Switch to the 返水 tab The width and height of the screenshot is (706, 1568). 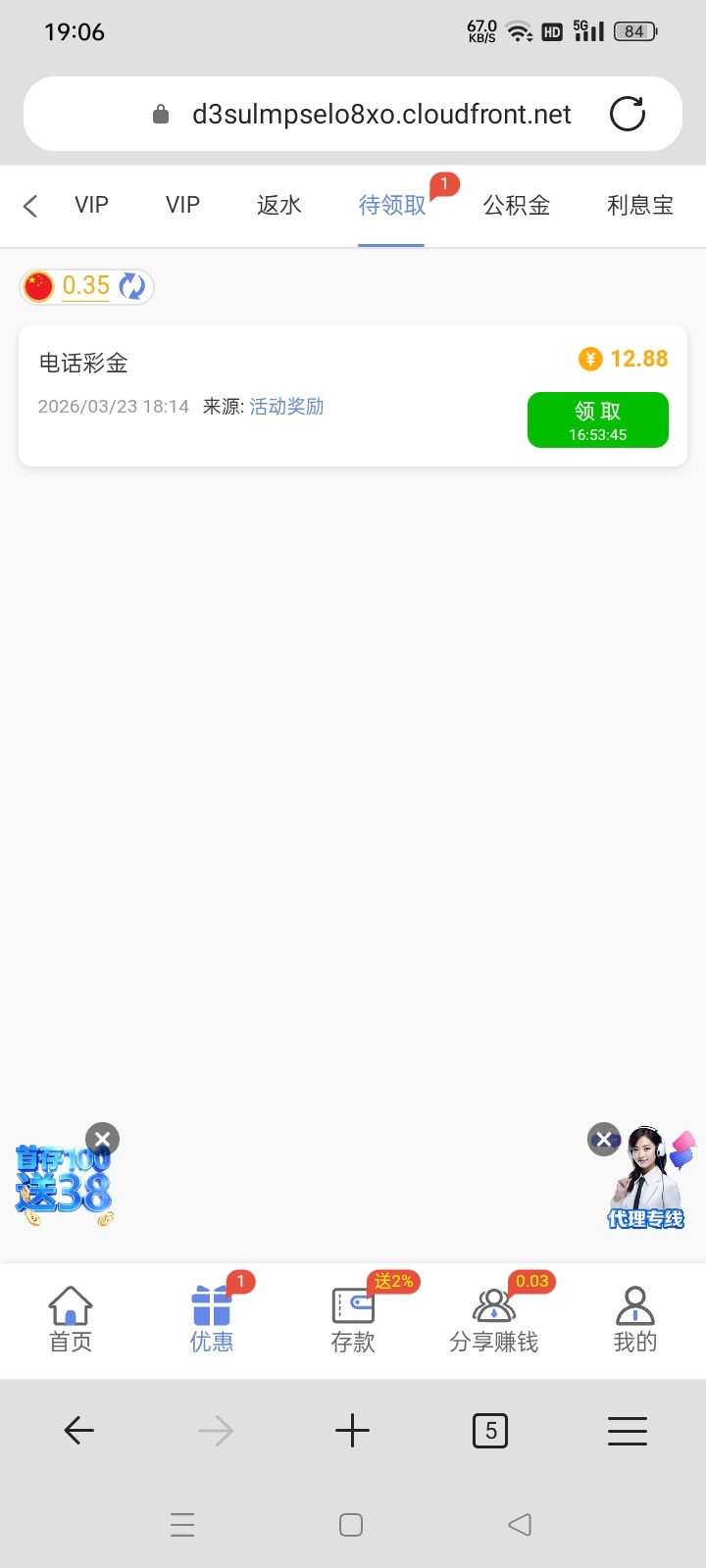click(x=278, y=206)
